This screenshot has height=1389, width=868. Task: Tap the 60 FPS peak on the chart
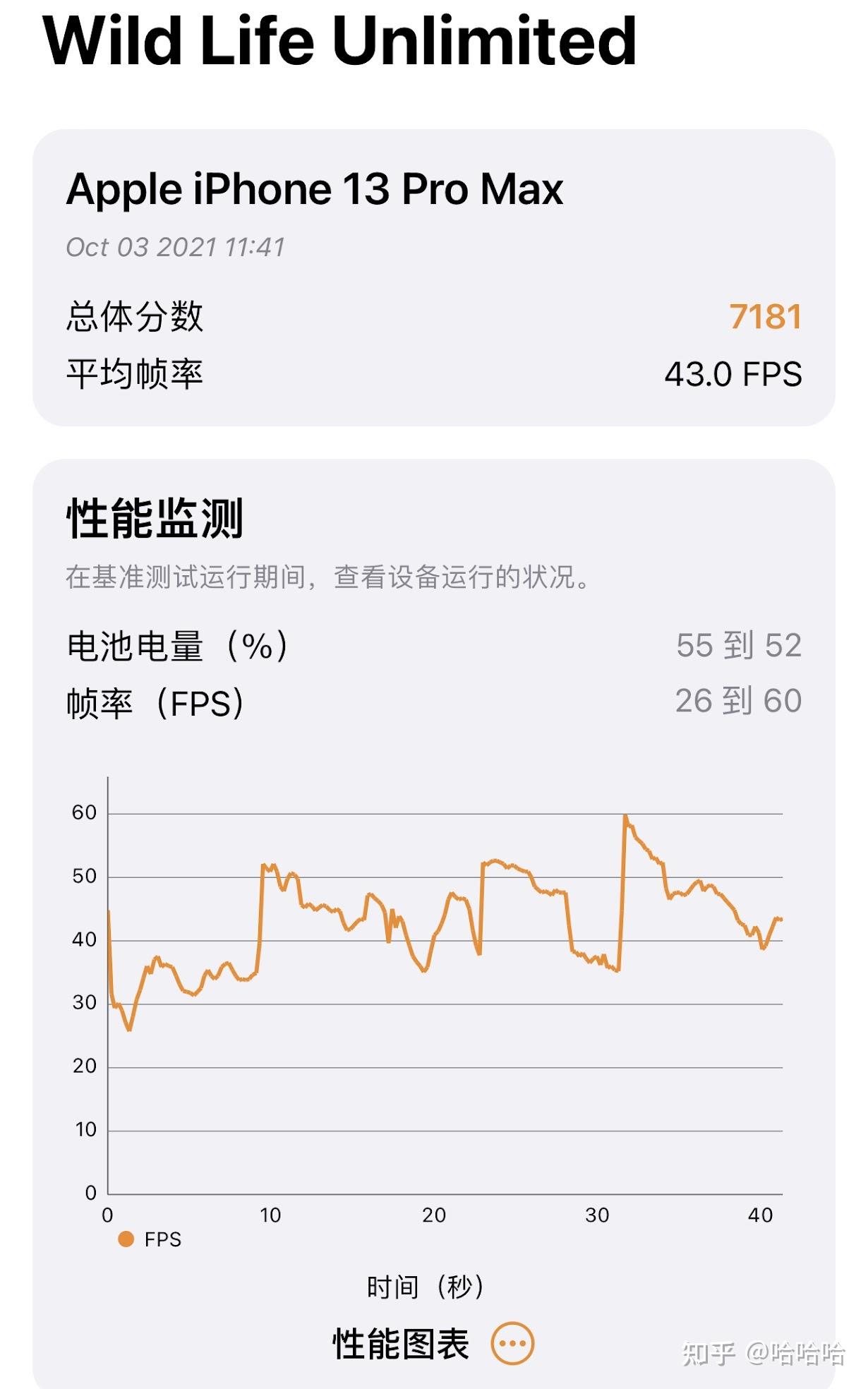(x=625, y=815)
